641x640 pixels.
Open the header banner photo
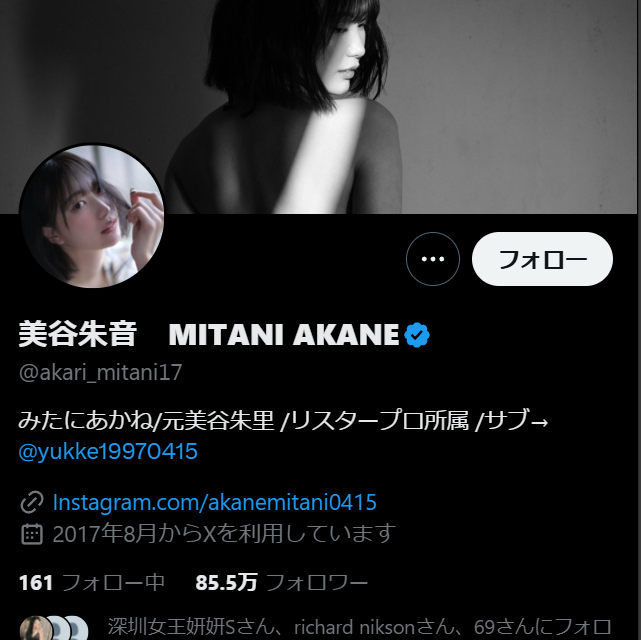pos(400,100)
